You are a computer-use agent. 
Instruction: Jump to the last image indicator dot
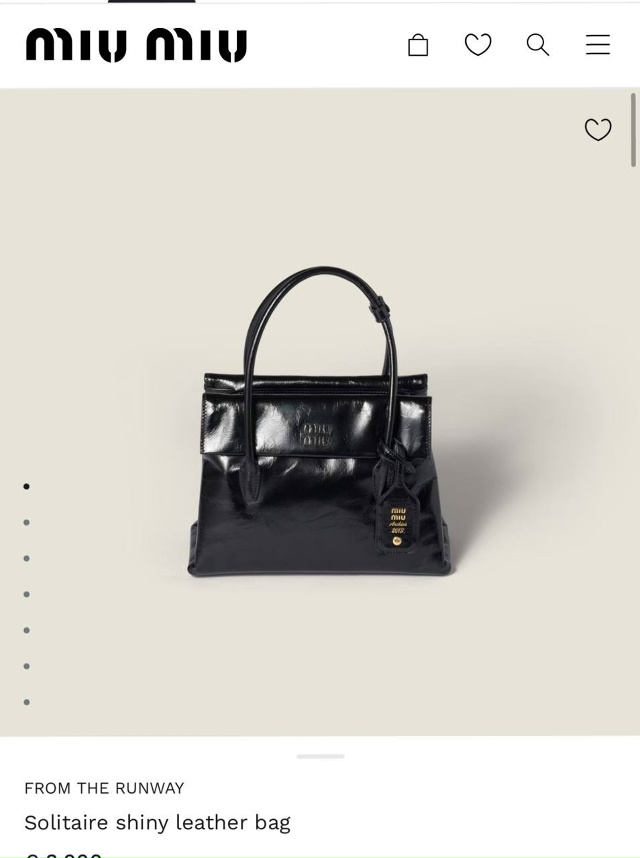26,702
